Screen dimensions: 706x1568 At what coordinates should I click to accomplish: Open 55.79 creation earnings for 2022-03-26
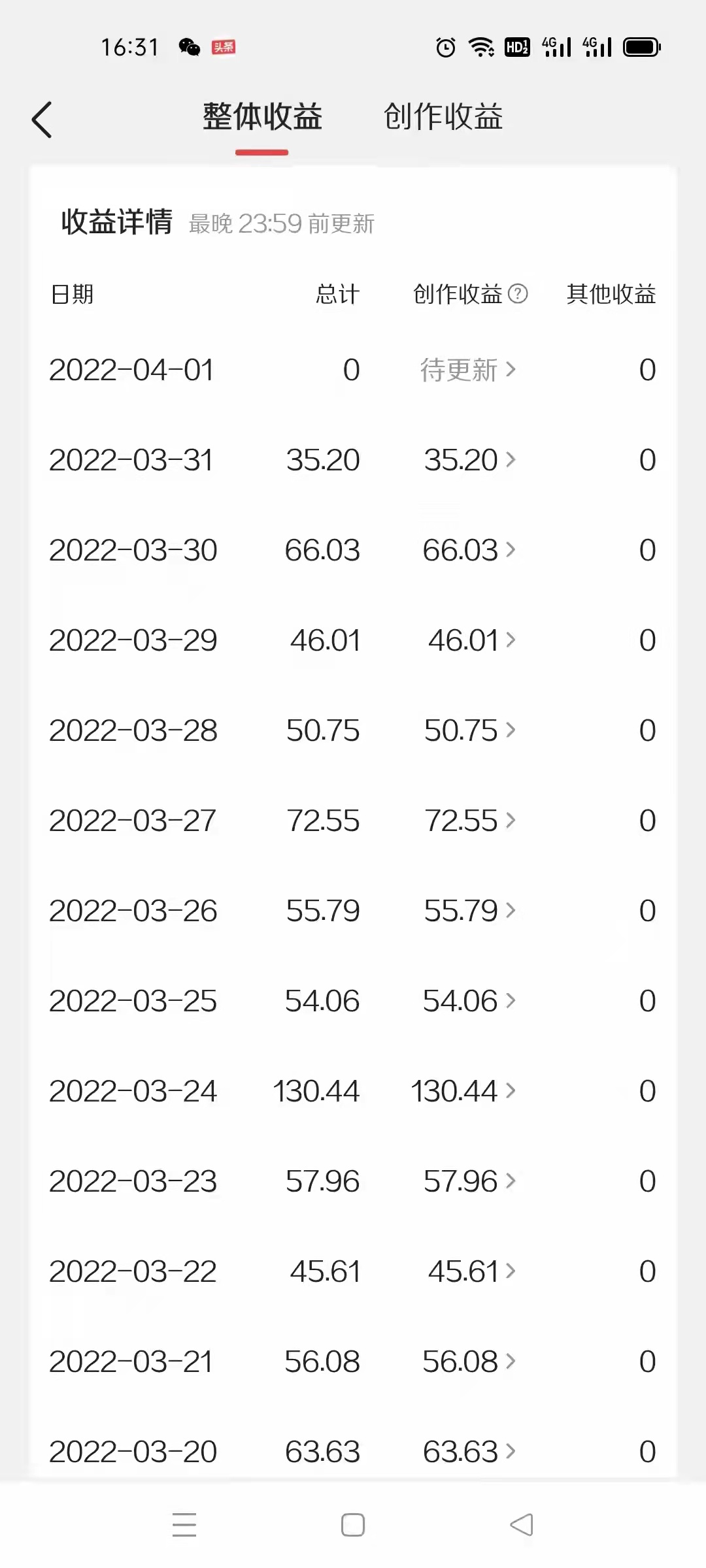click(x=470, y=911)
